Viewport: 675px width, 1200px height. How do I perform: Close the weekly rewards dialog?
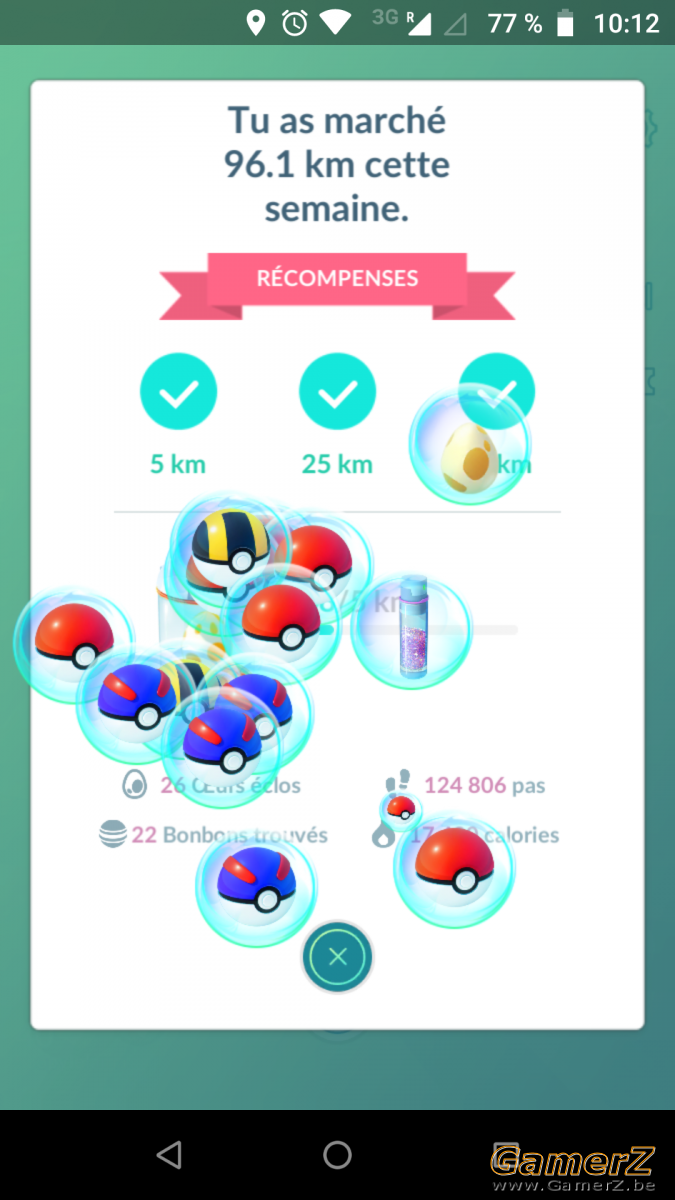(x=338, y=957)
